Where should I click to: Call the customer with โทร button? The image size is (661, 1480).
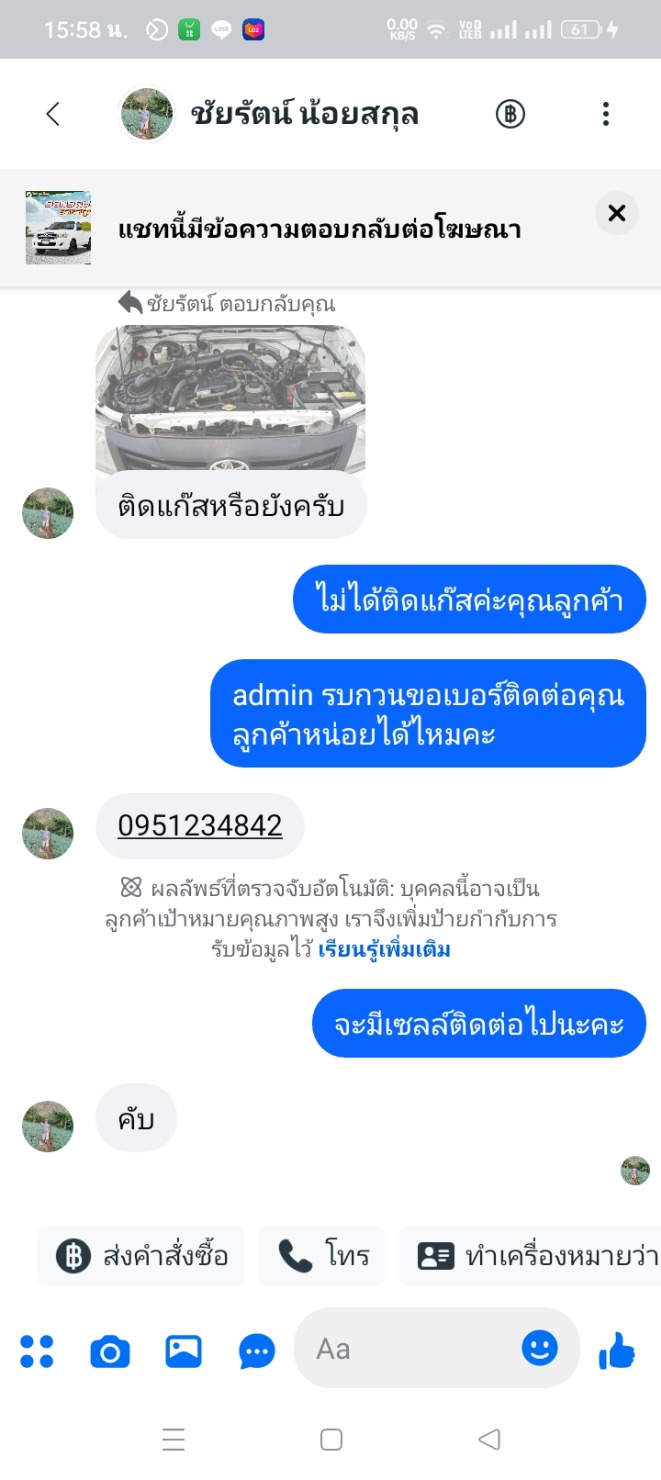pyautogui.click(x=322, y=1256)
